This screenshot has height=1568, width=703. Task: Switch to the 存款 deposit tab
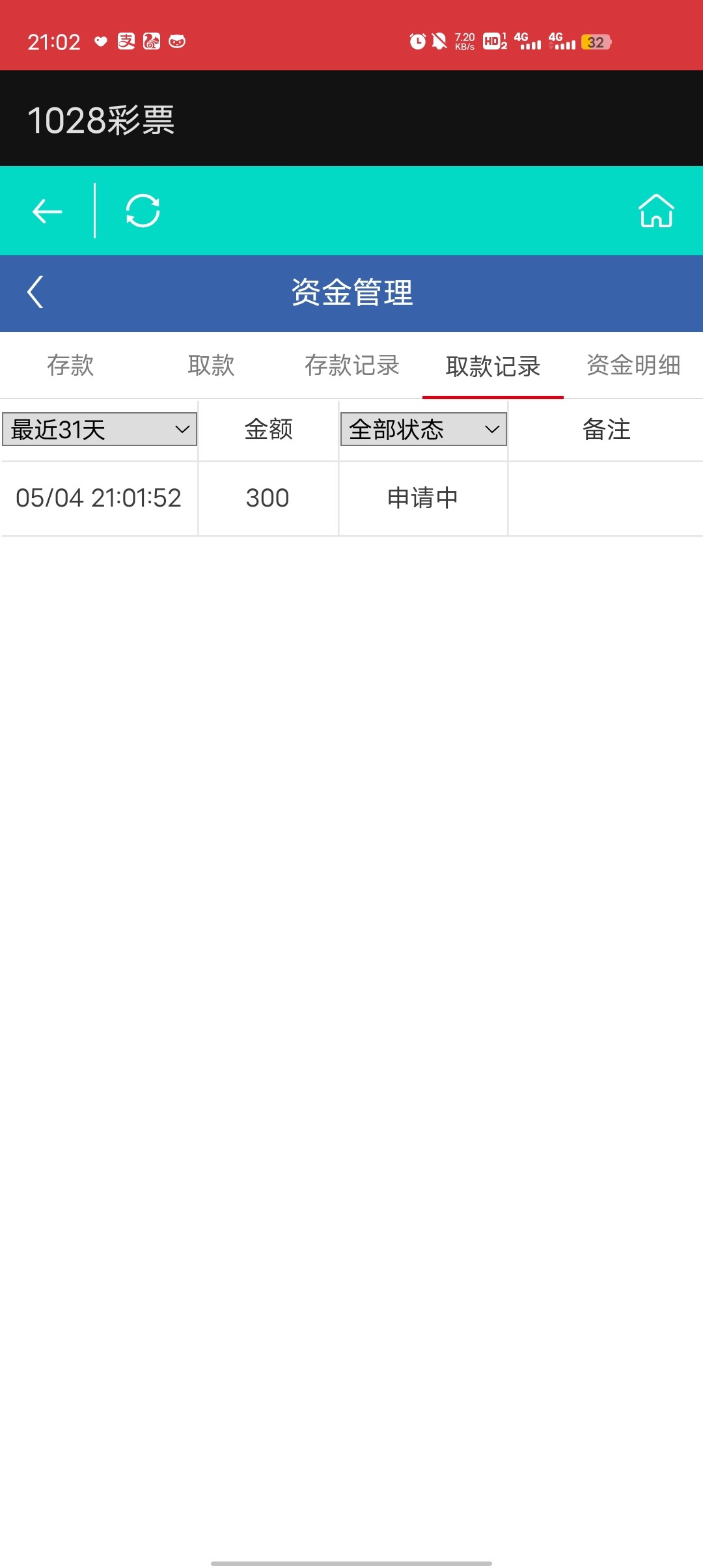point(69,366)
